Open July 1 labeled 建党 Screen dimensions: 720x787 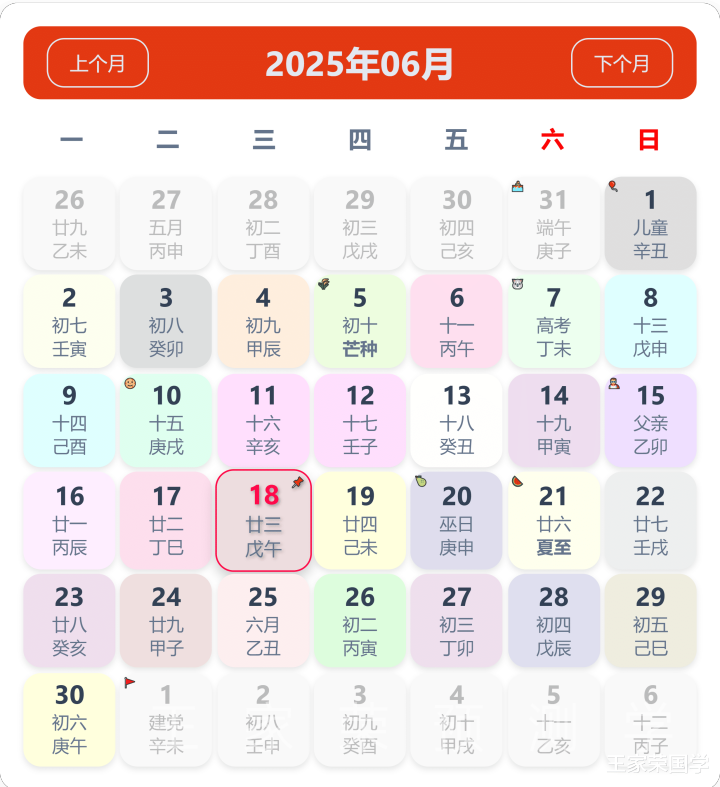tap(166, 720)
